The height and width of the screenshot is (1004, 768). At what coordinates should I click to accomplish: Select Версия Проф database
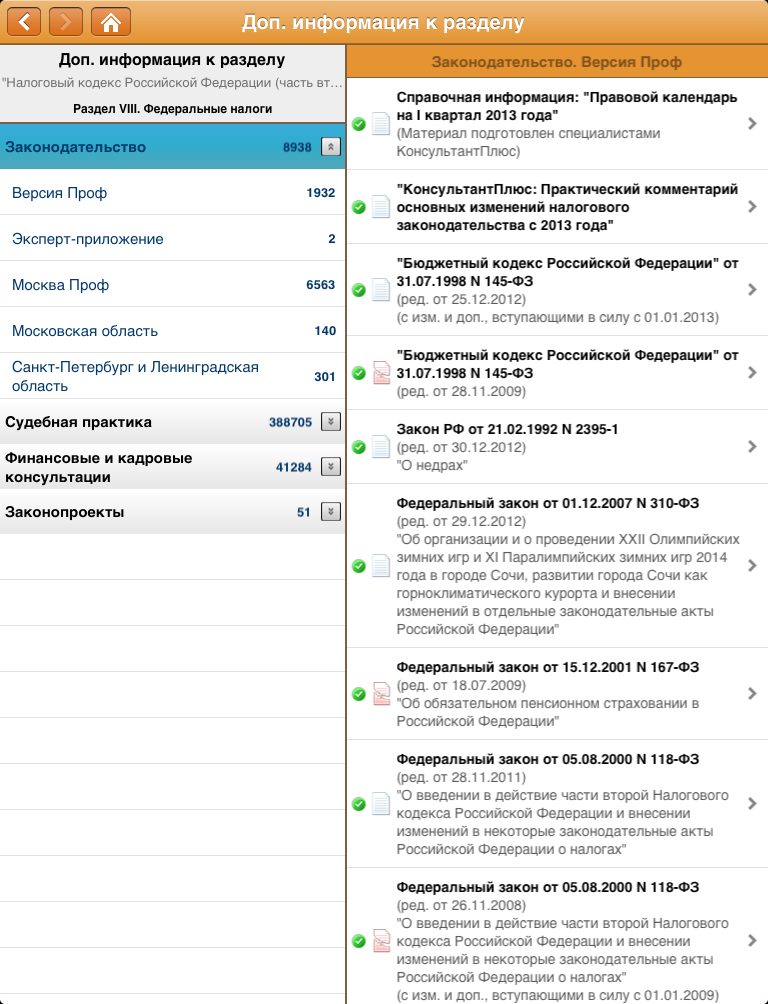(x=172, y=192)
